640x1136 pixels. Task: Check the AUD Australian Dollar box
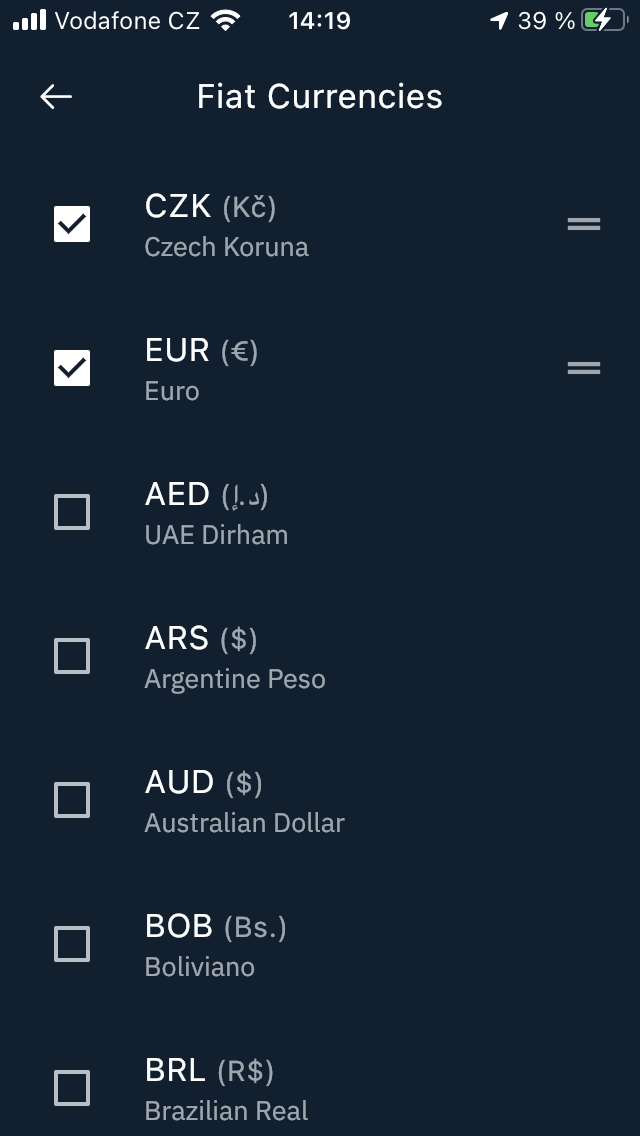(x=72, y=800)
